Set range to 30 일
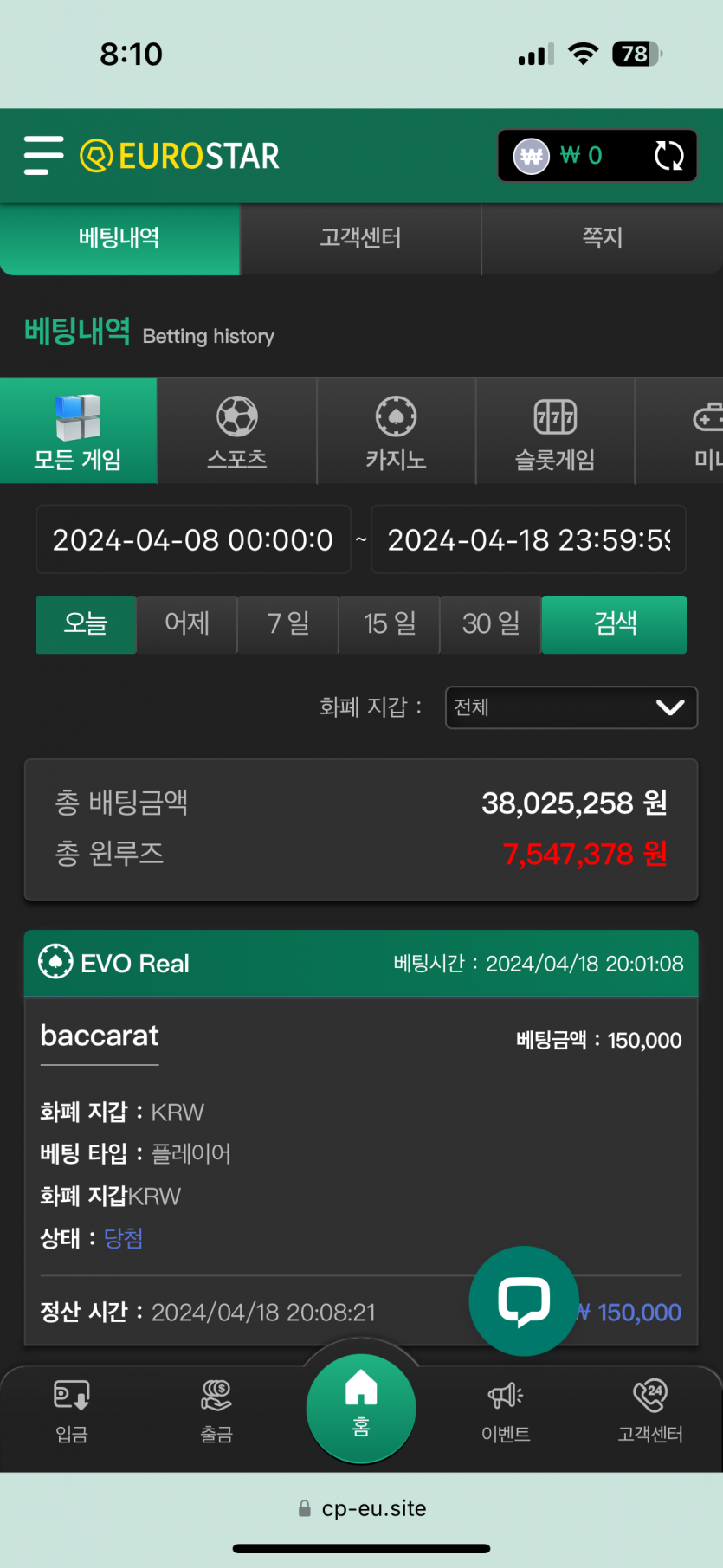Screen dimensions: 723x1568 pos(491,623)
